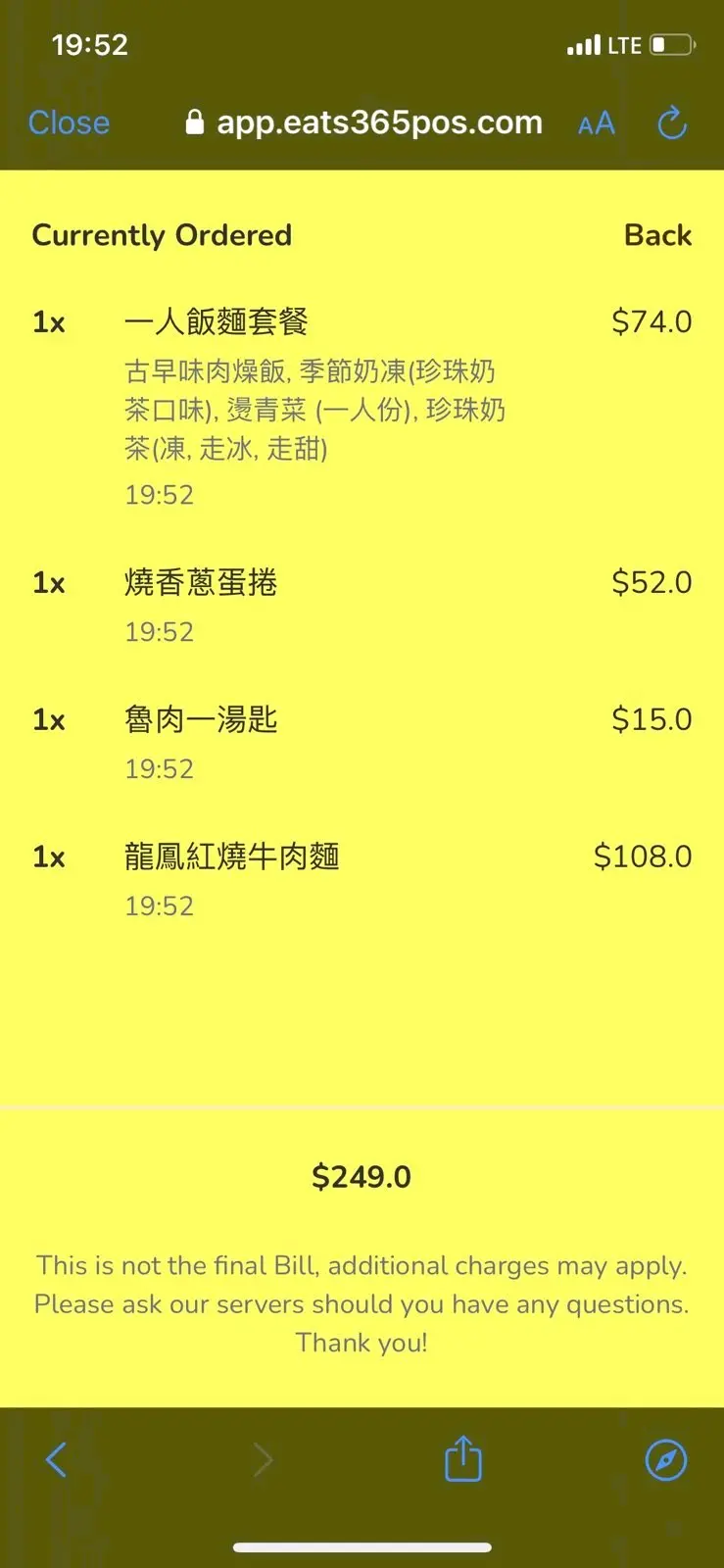Share this page

pos(463,1459)
